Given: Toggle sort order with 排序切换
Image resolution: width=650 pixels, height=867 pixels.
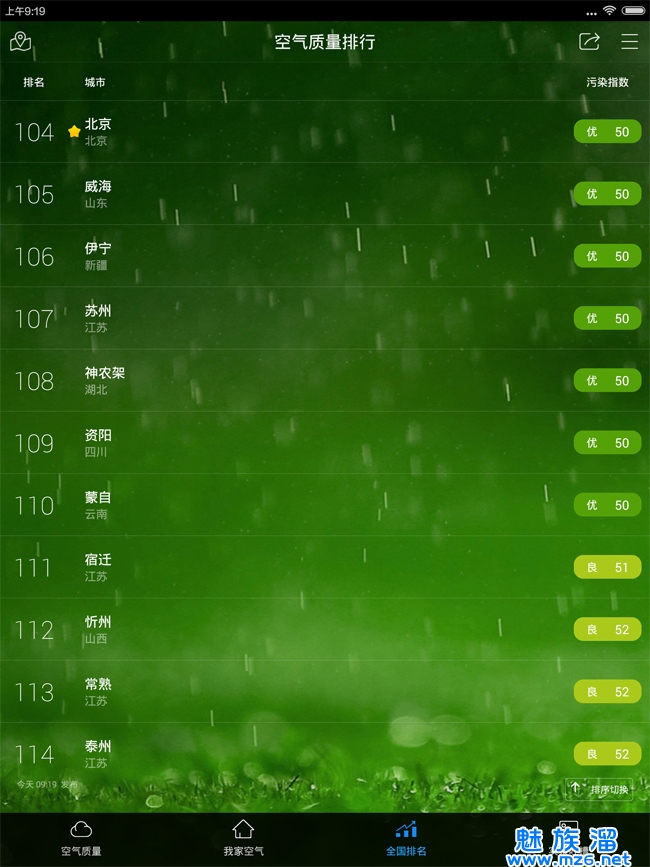Looking at the screenshot, I should (x=601, y=789).
